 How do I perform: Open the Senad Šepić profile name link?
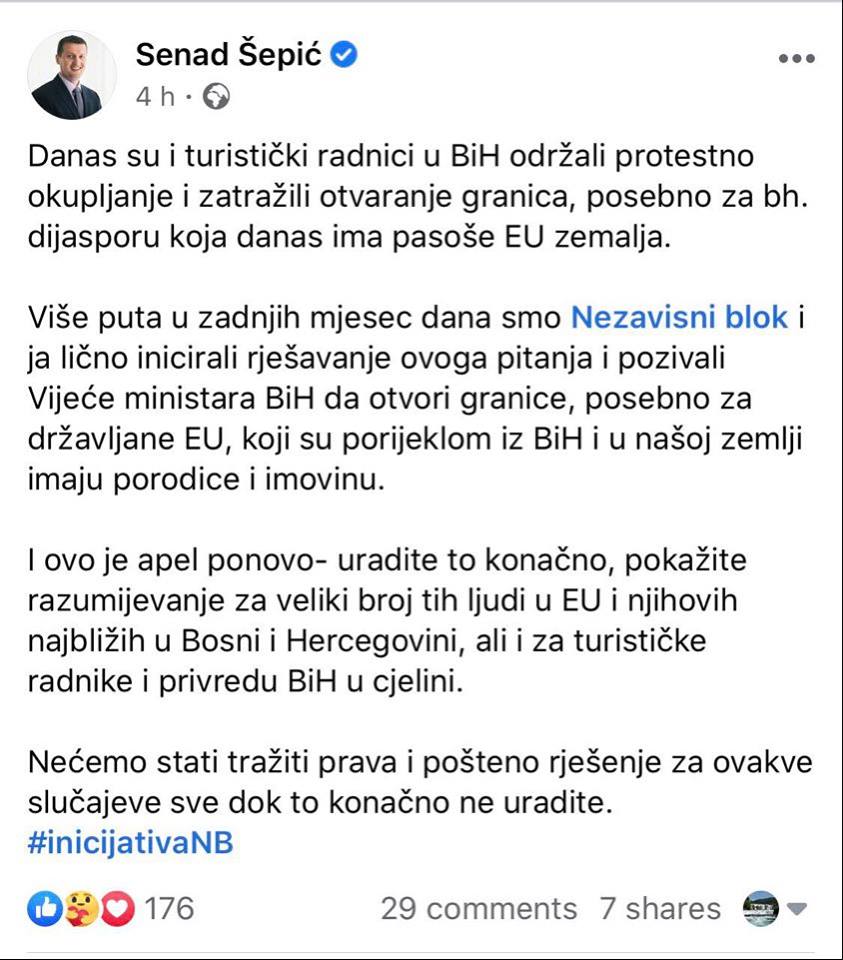(228, 55)
